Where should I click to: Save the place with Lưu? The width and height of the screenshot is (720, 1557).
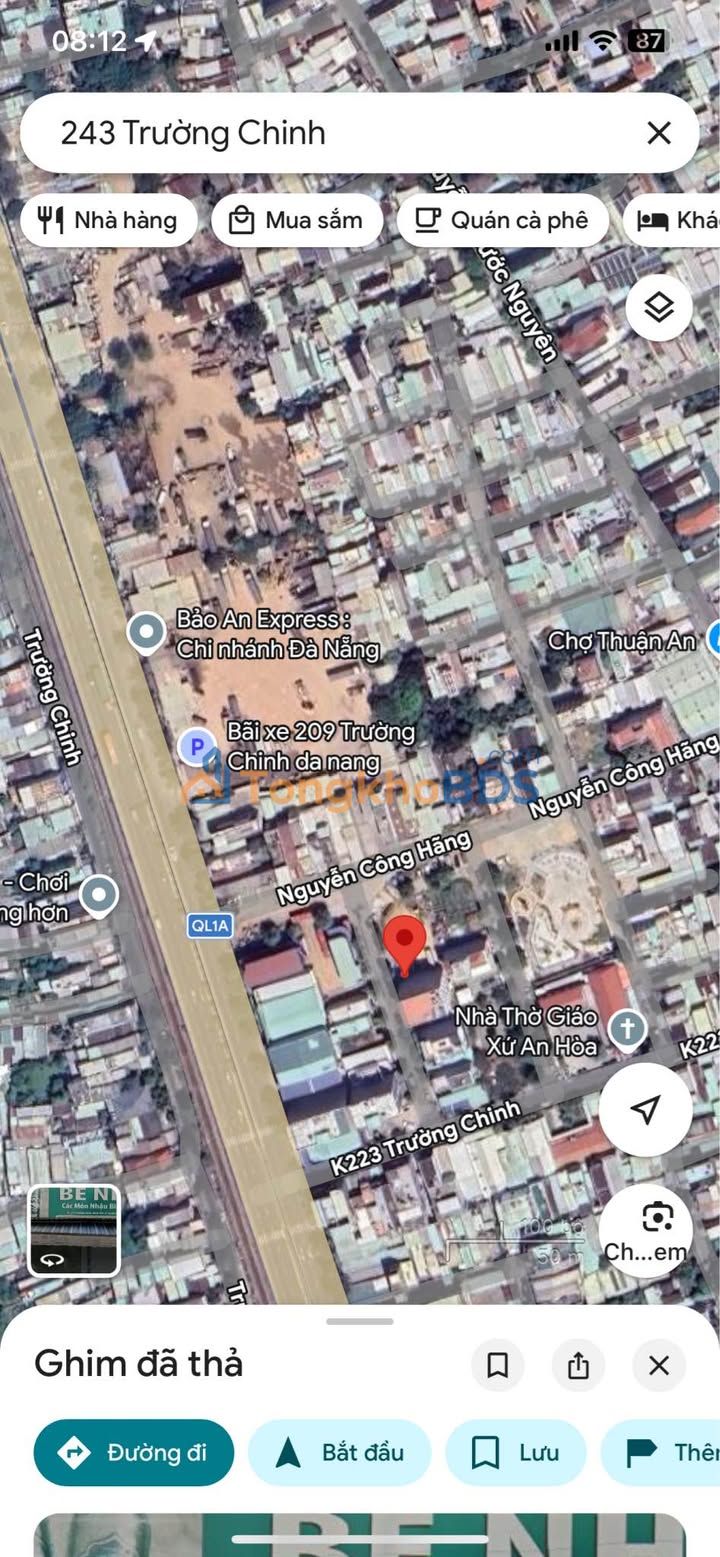tap(515, 1452)
